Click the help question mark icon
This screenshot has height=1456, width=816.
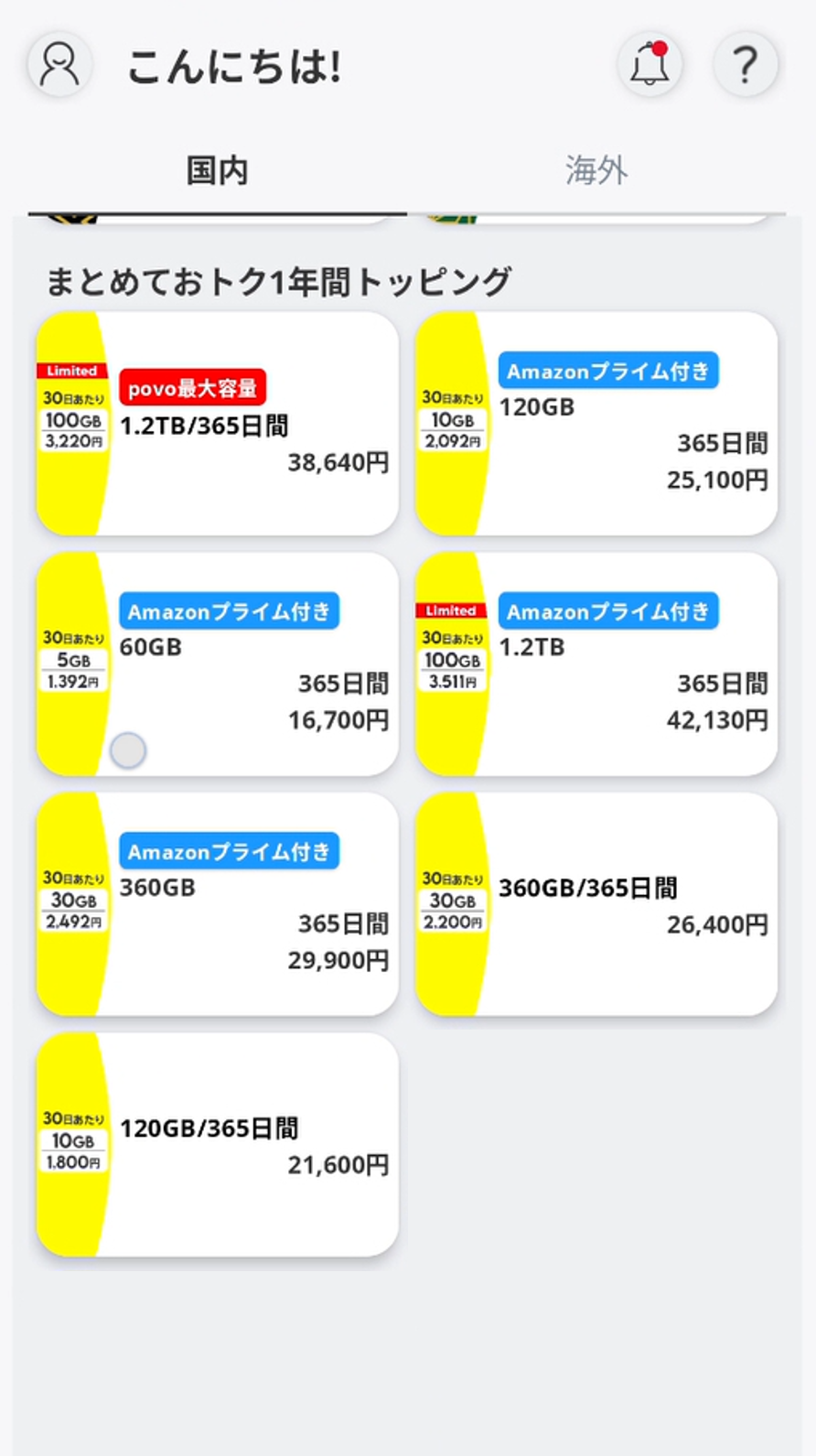pos(746,64)
